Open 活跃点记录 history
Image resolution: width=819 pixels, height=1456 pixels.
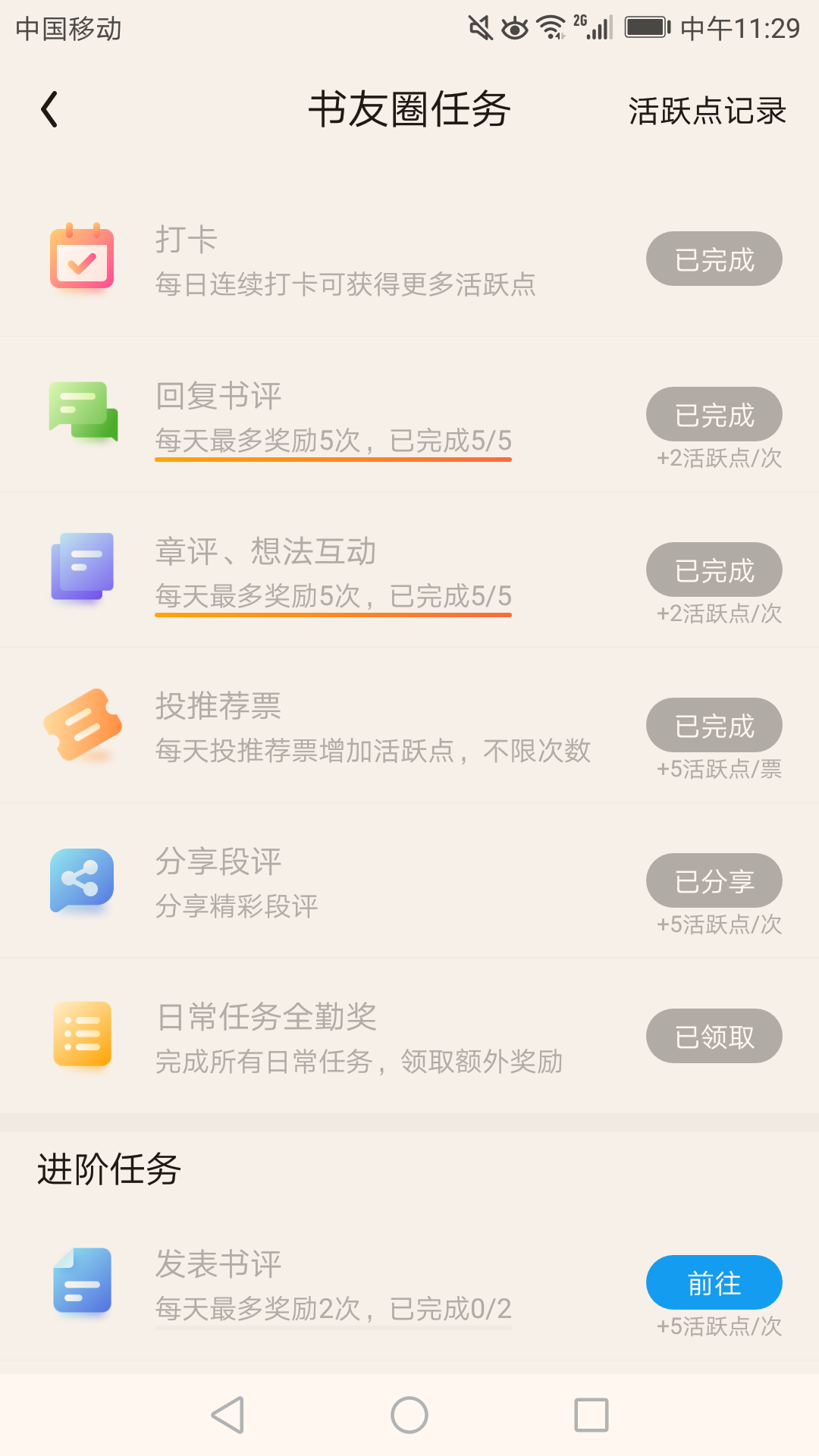tap(707, 111)
